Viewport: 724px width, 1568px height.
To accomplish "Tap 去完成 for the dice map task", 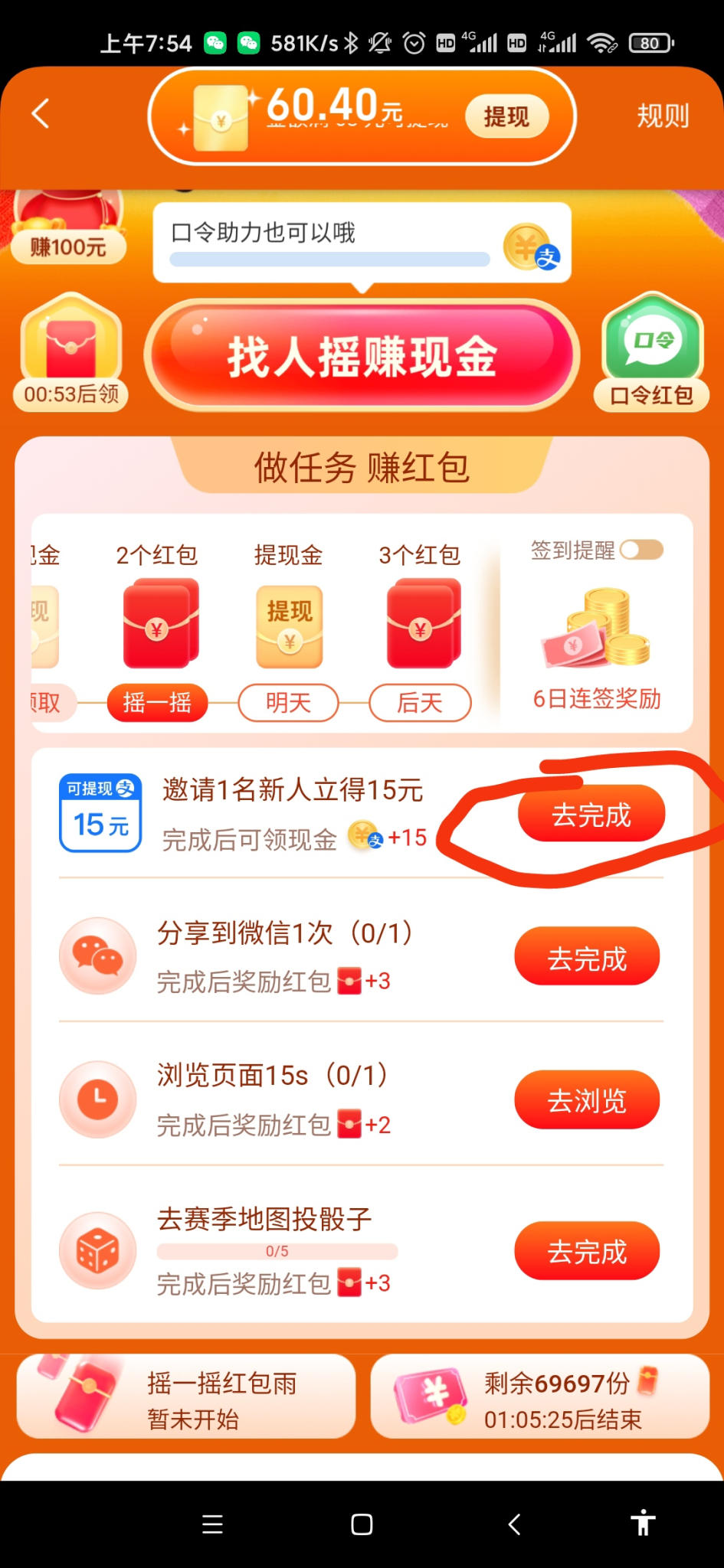I will point(587,1251).
